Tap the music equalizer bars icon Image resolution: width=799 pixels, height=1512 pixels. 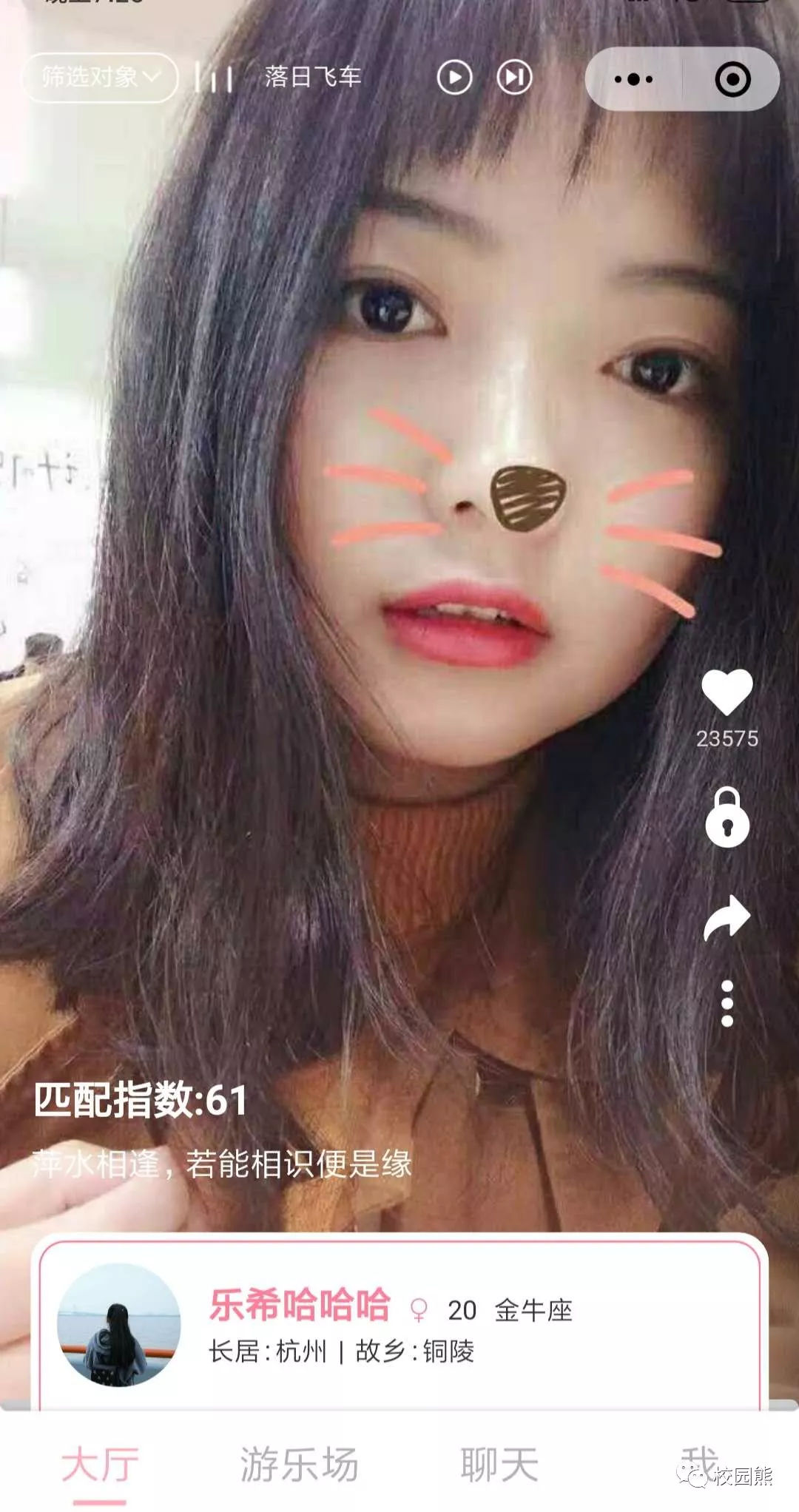[212, 77]
